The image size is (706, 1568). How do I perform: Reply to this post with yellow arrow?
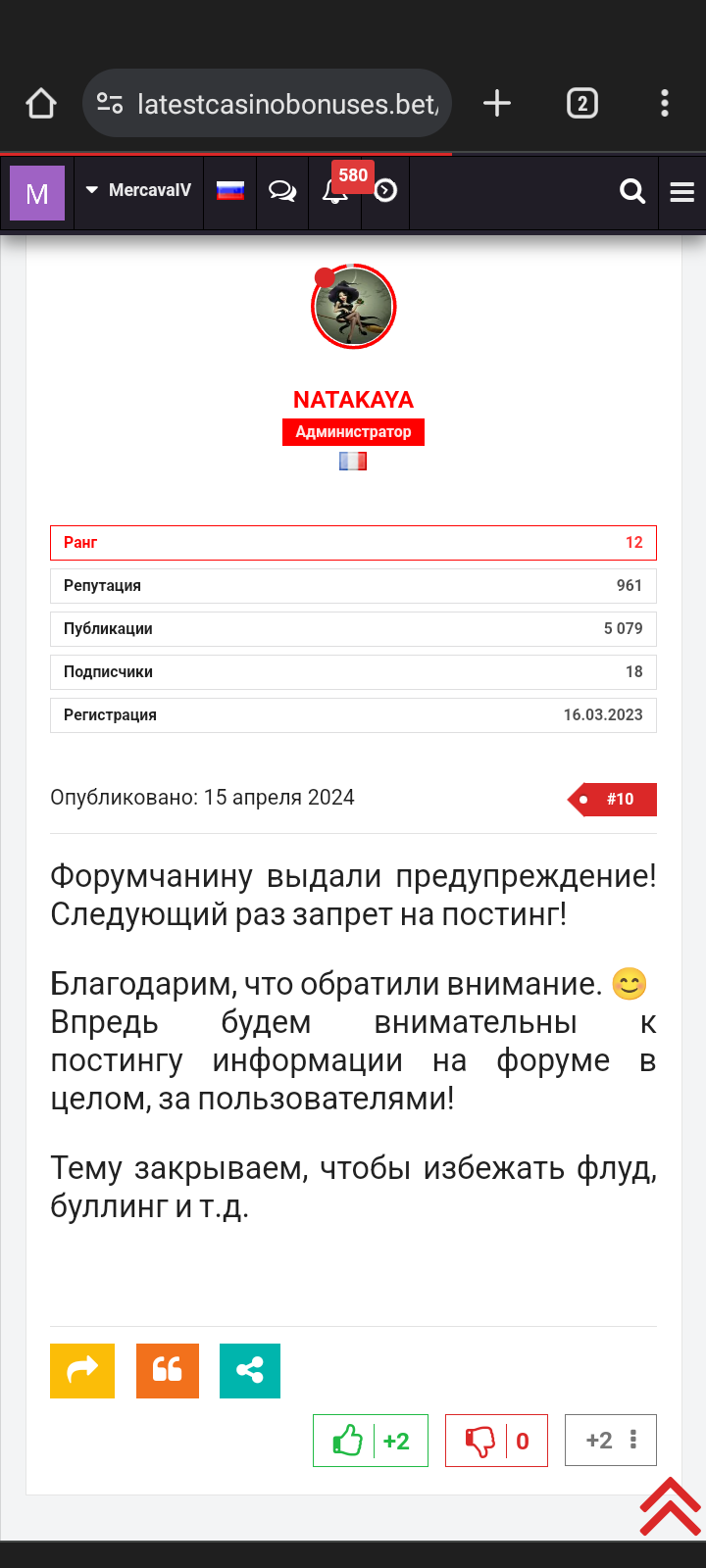click(82, 1370)
